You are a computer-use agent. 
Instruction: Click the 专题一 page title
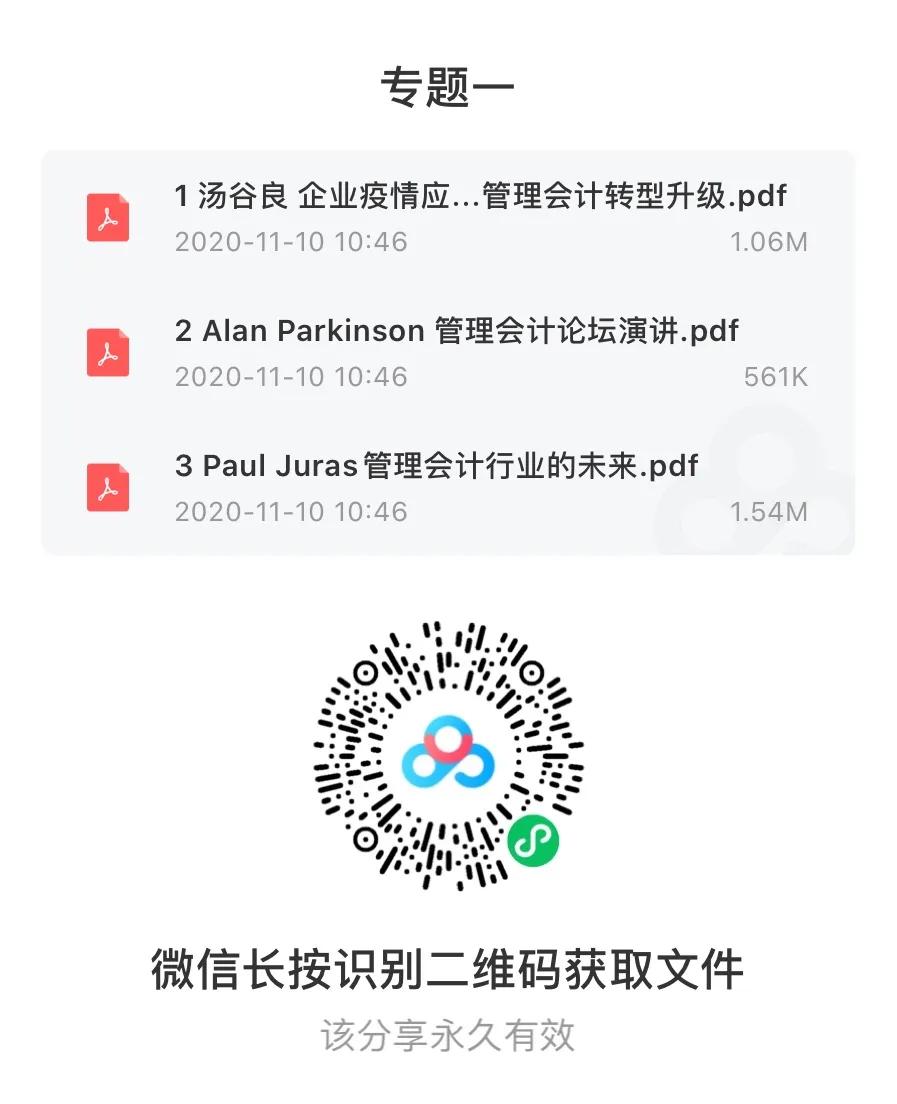pos(447,85)
